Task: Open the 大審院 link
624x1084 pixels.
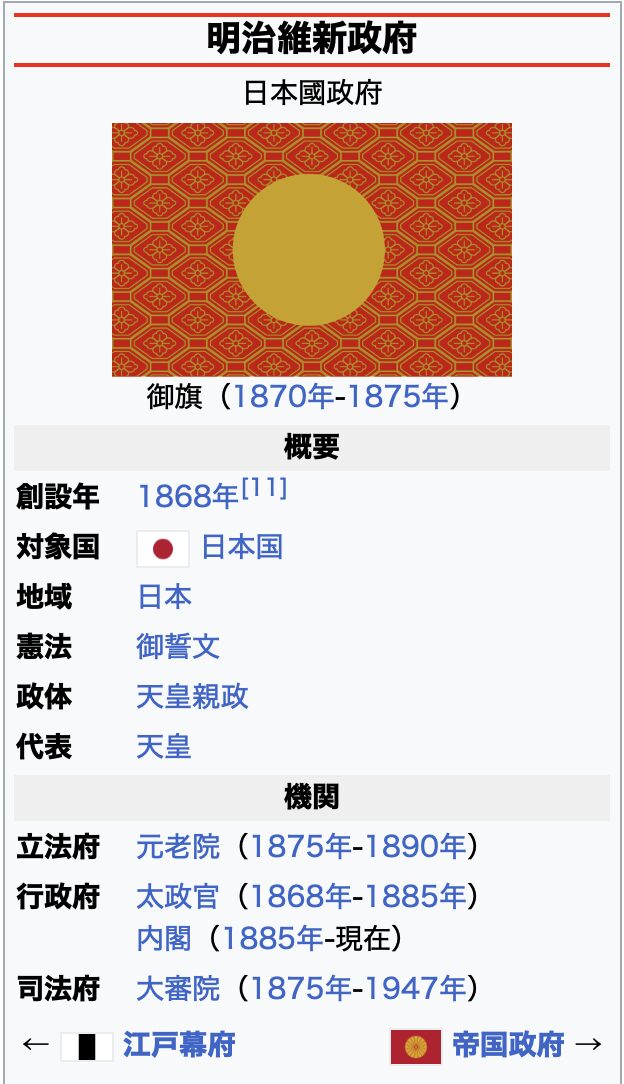Action: 178,990
